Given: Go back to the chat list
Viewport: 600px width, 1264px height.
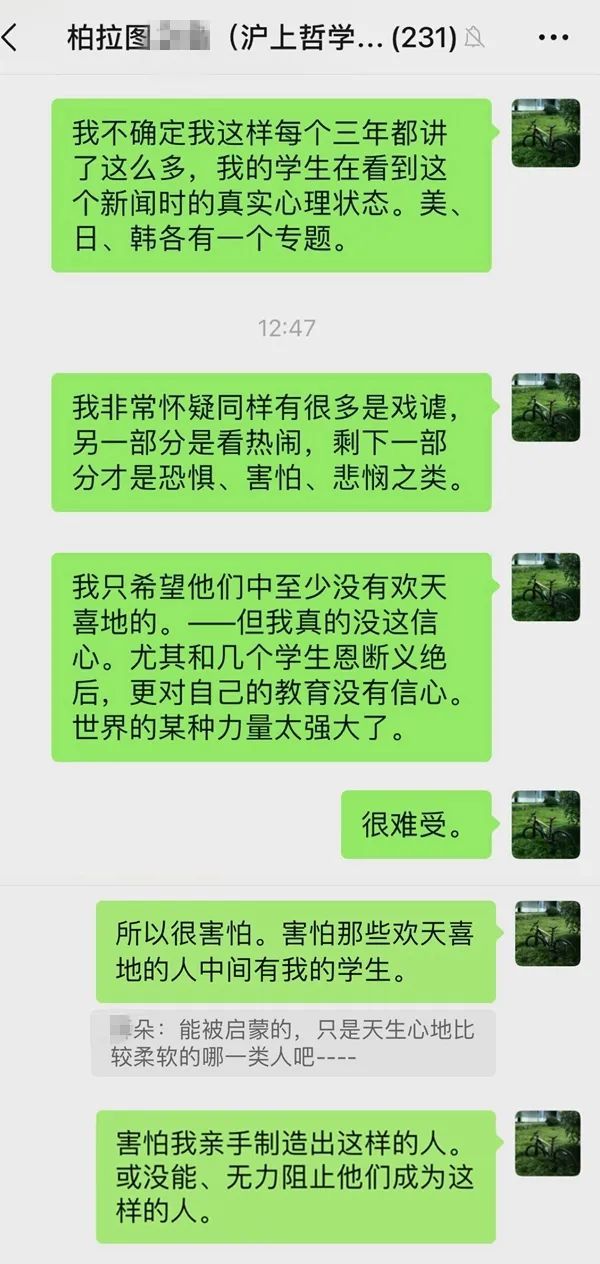Looking at the screenshot, I should pos(12,38).
